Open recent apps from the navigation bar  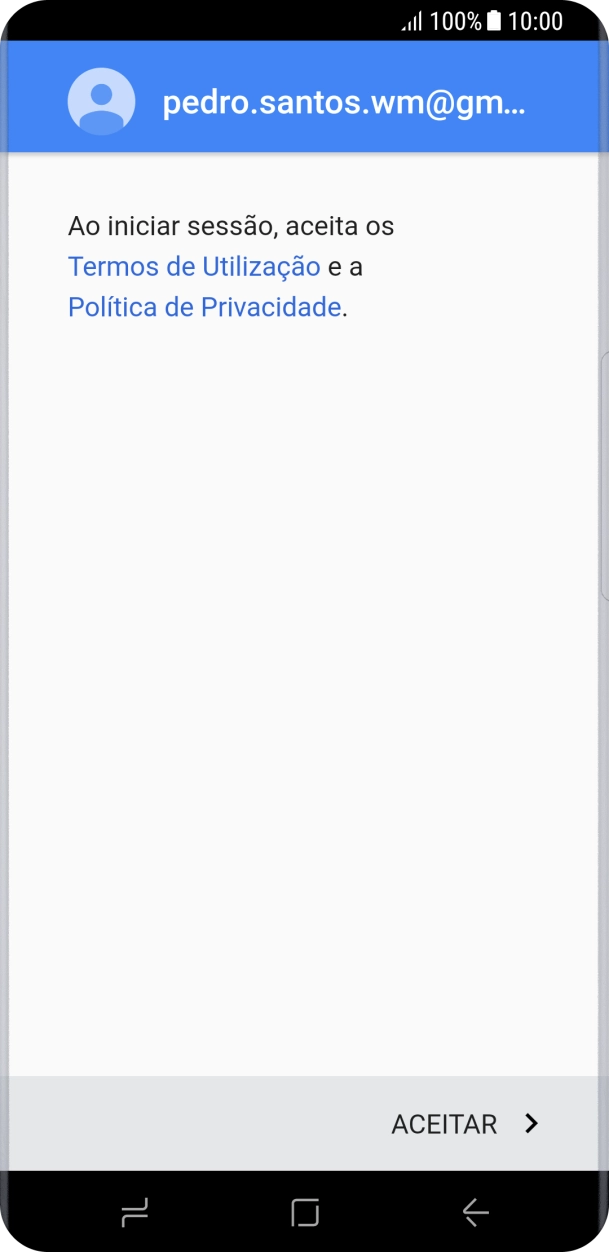[134, 1212]
